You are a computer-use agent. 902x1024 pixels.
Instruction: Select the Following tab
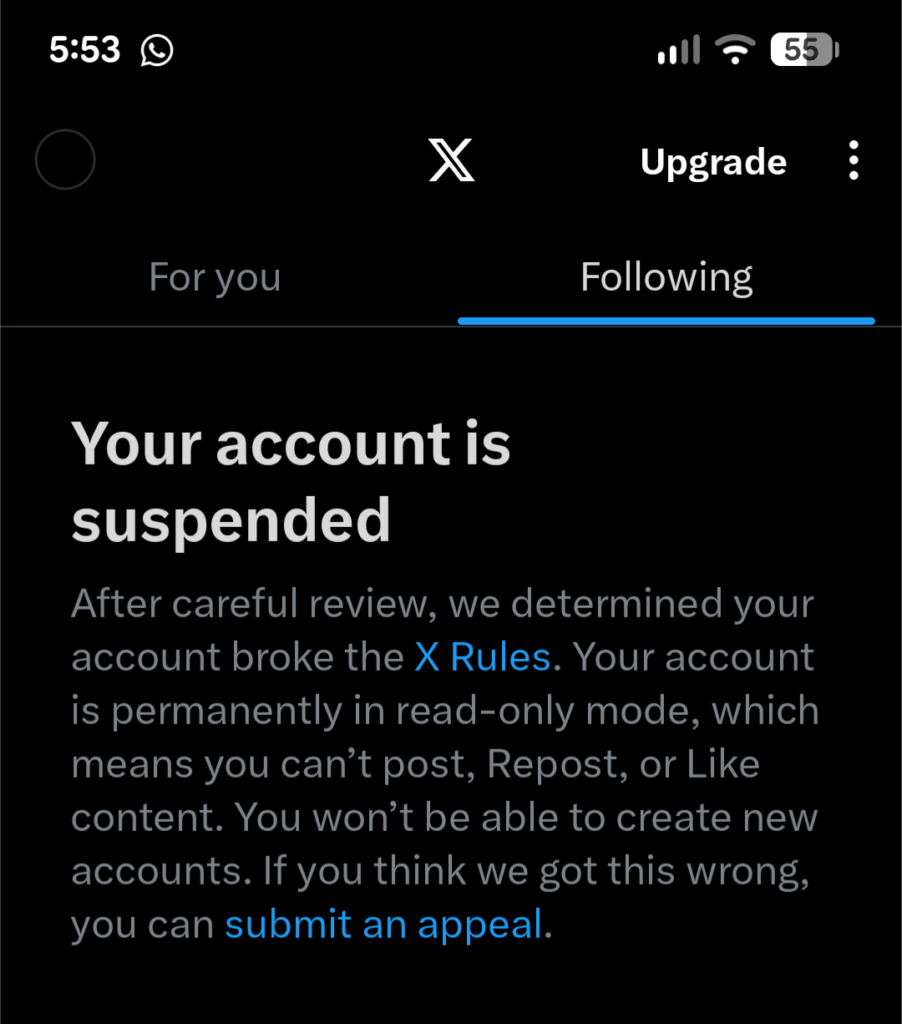coord(667,277)
